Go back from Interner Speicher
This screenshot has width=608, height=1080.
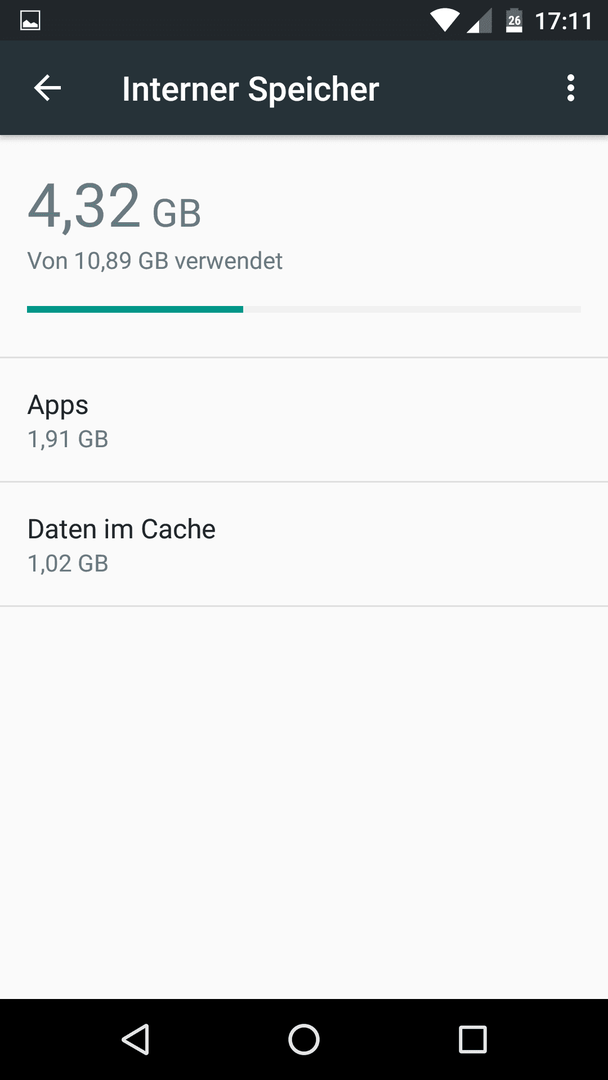pyautogui.click(x=48, y=88)
